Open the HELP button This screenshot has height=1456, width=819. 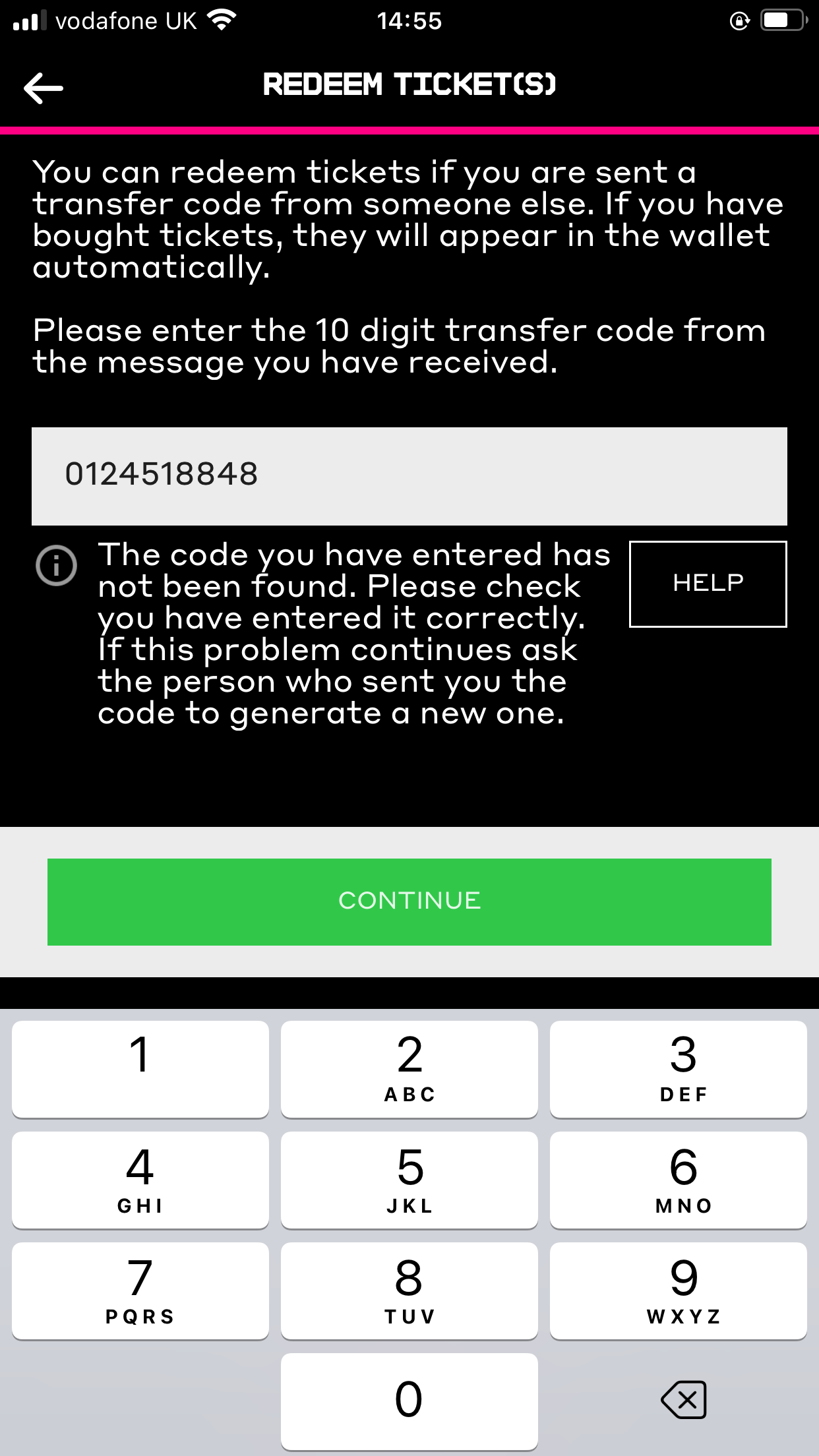pyautogui.click(x=708, y=584)
